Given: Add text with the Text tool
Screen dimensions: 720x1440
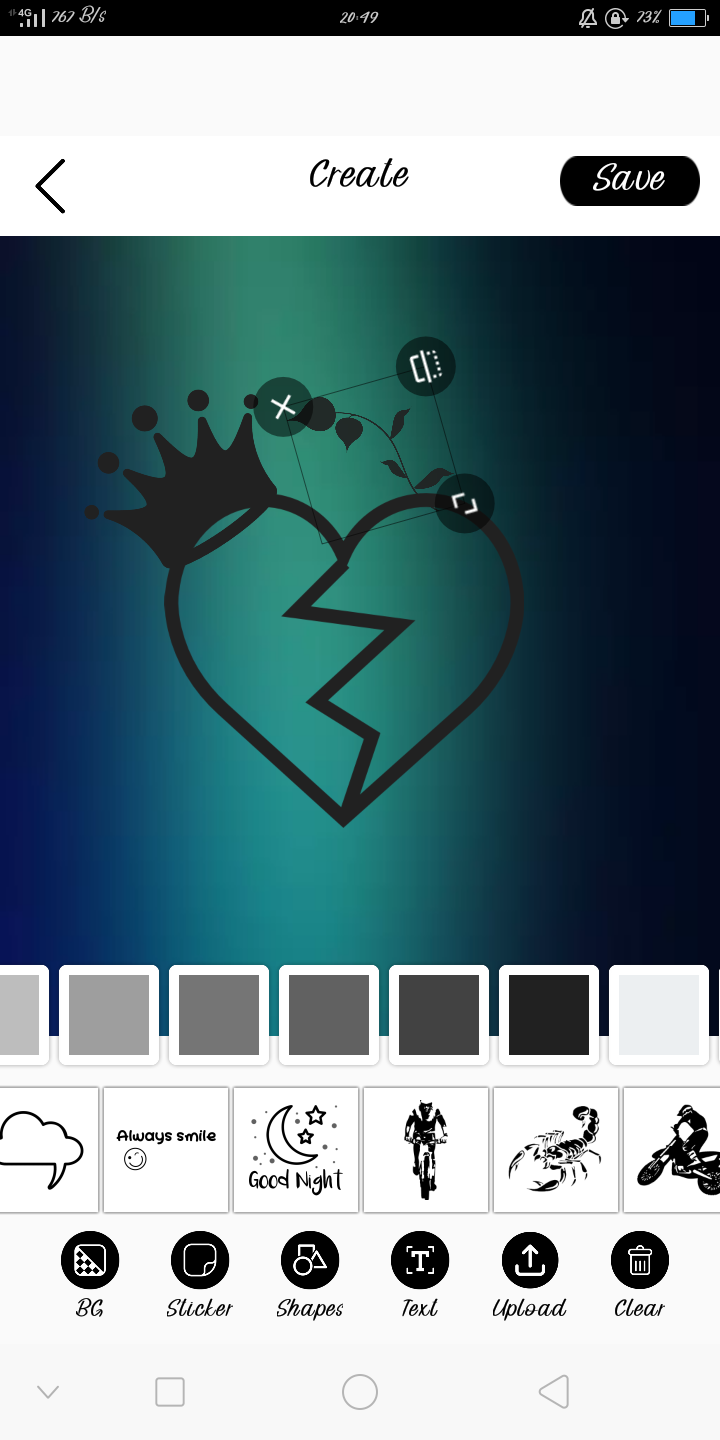Looking at the screenshot, I should [x=420, y=1260].
